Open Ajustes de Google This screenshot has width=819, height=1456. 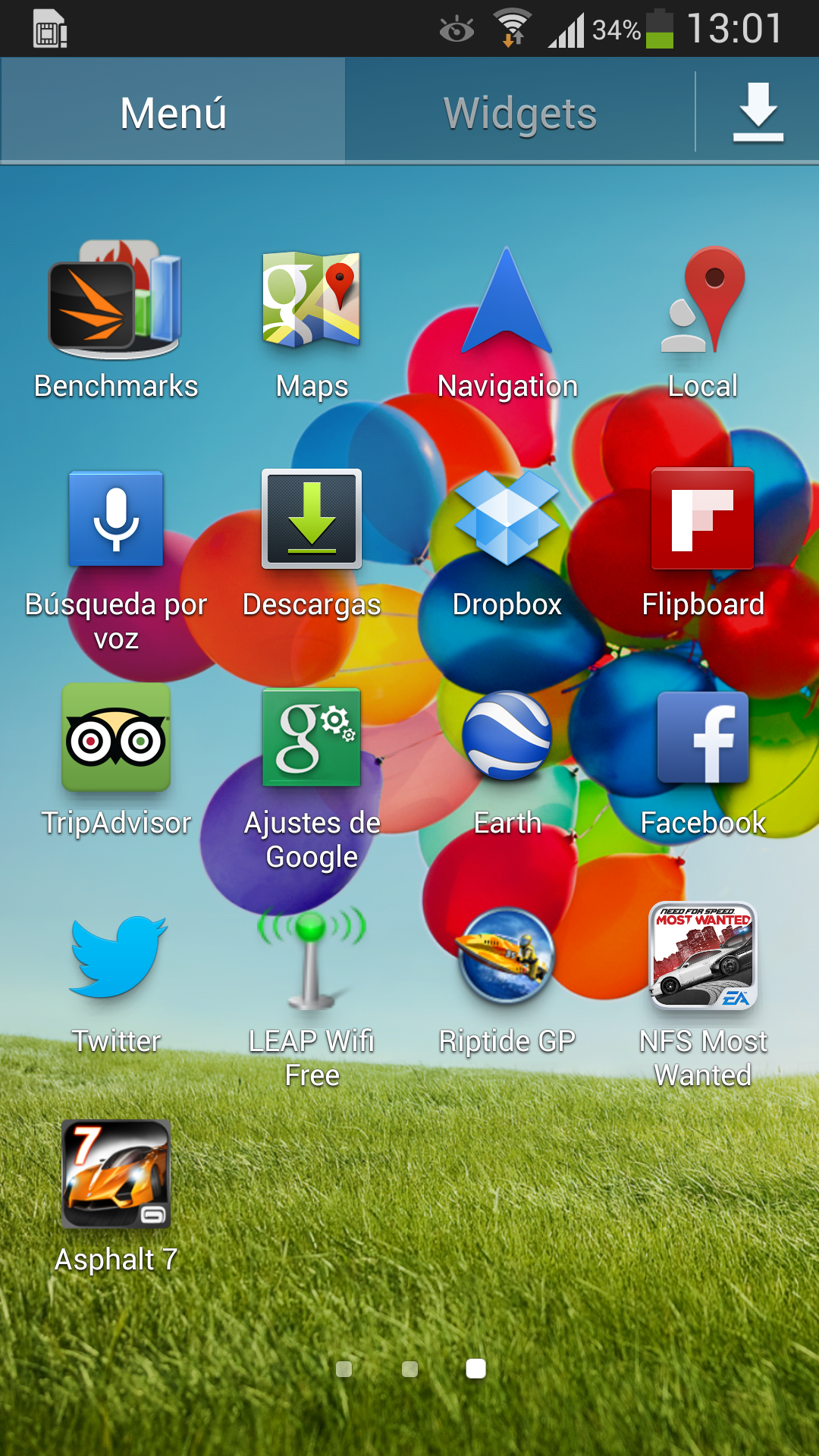[312, 737]
